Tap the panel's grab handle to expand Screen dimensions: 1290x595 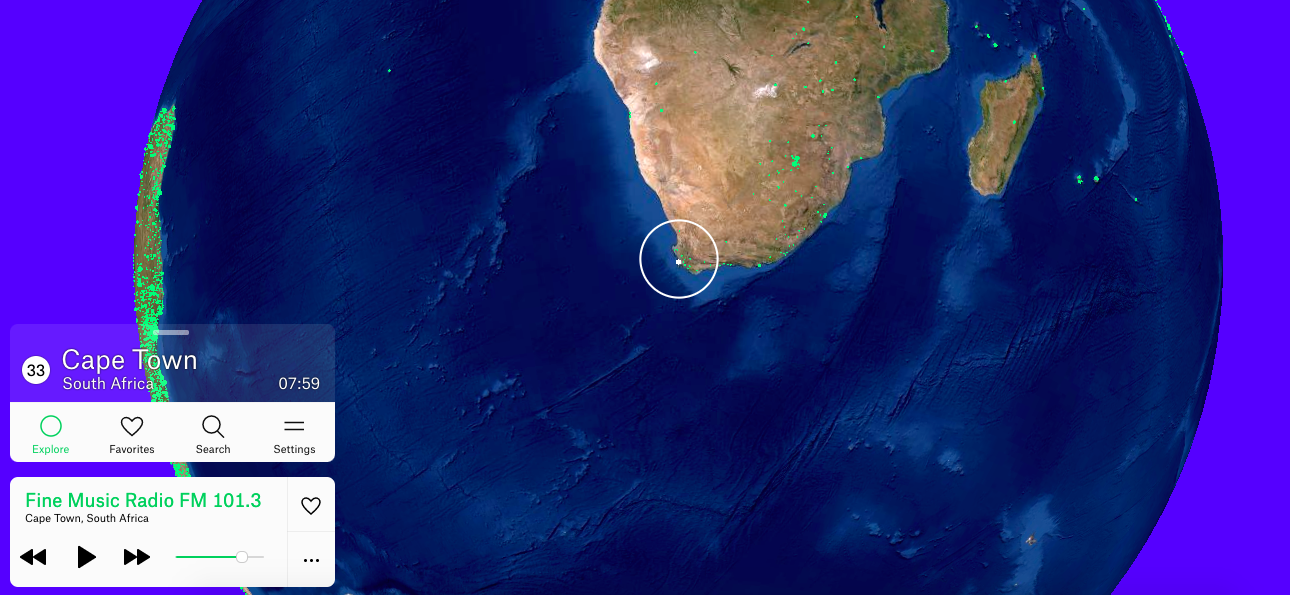point(172,332)
